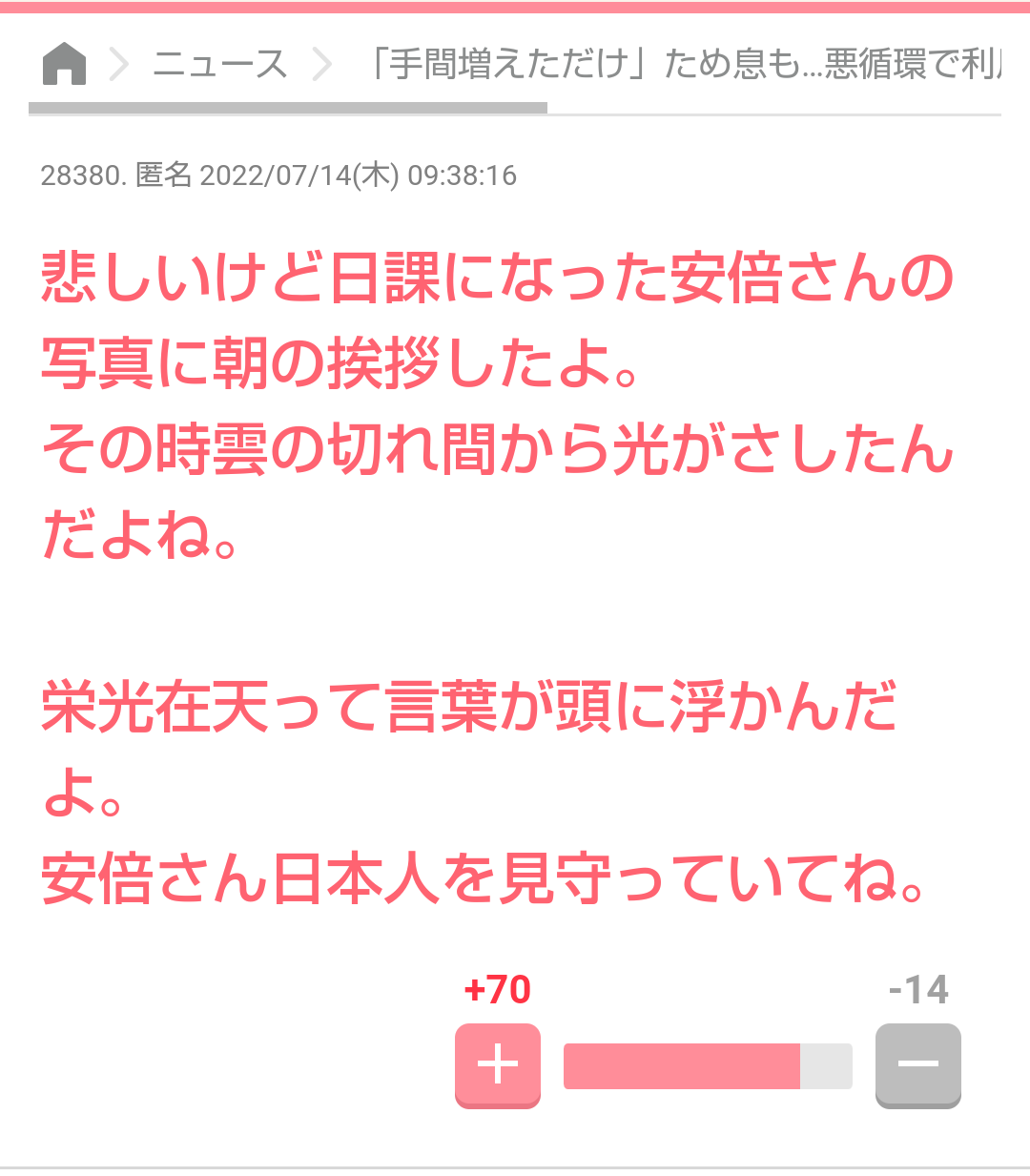Downvote comment 28380 with minus button

pos(917,1064)
